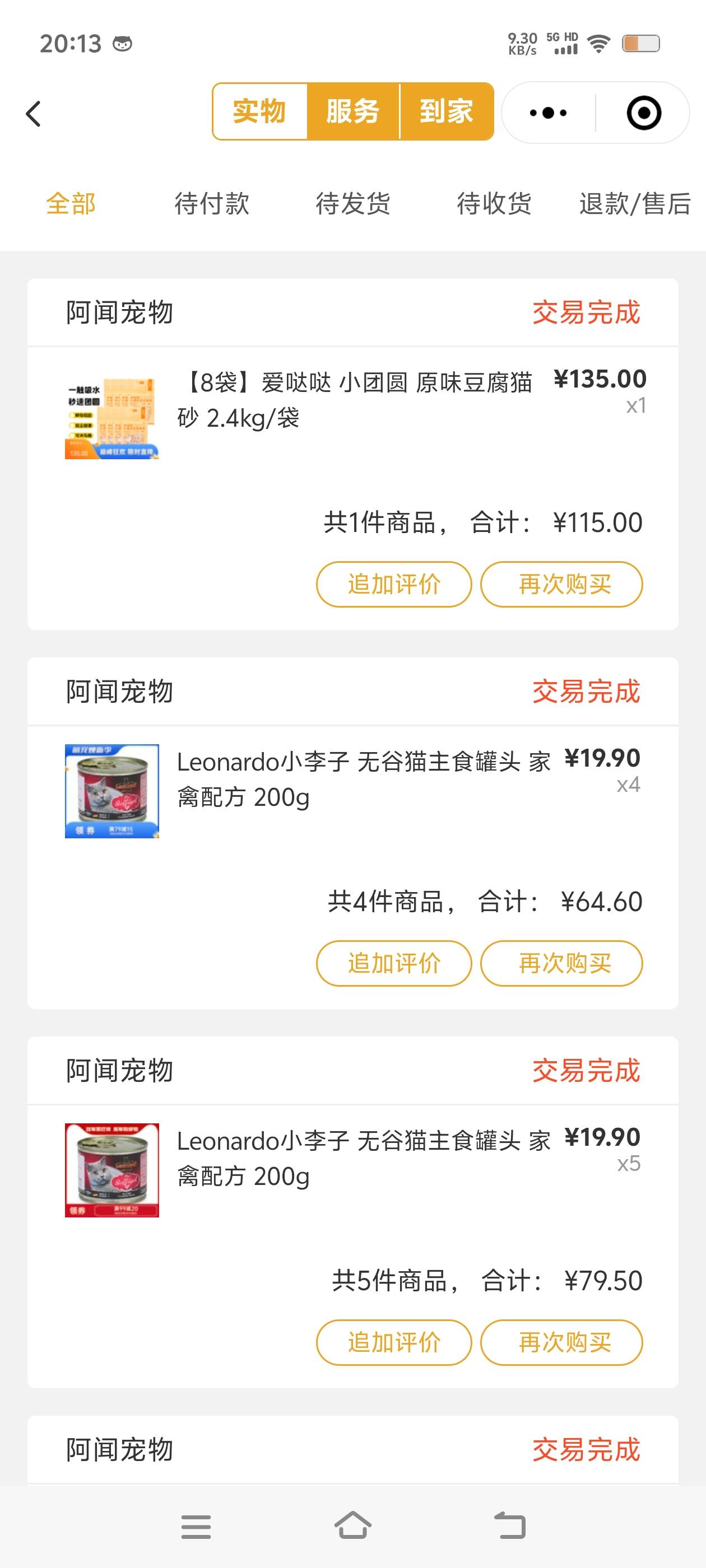The width and height of the screenshot is (706, 1568).
Task: Tap 追加评价 on the ¥115.00 order
Action: 393,584
